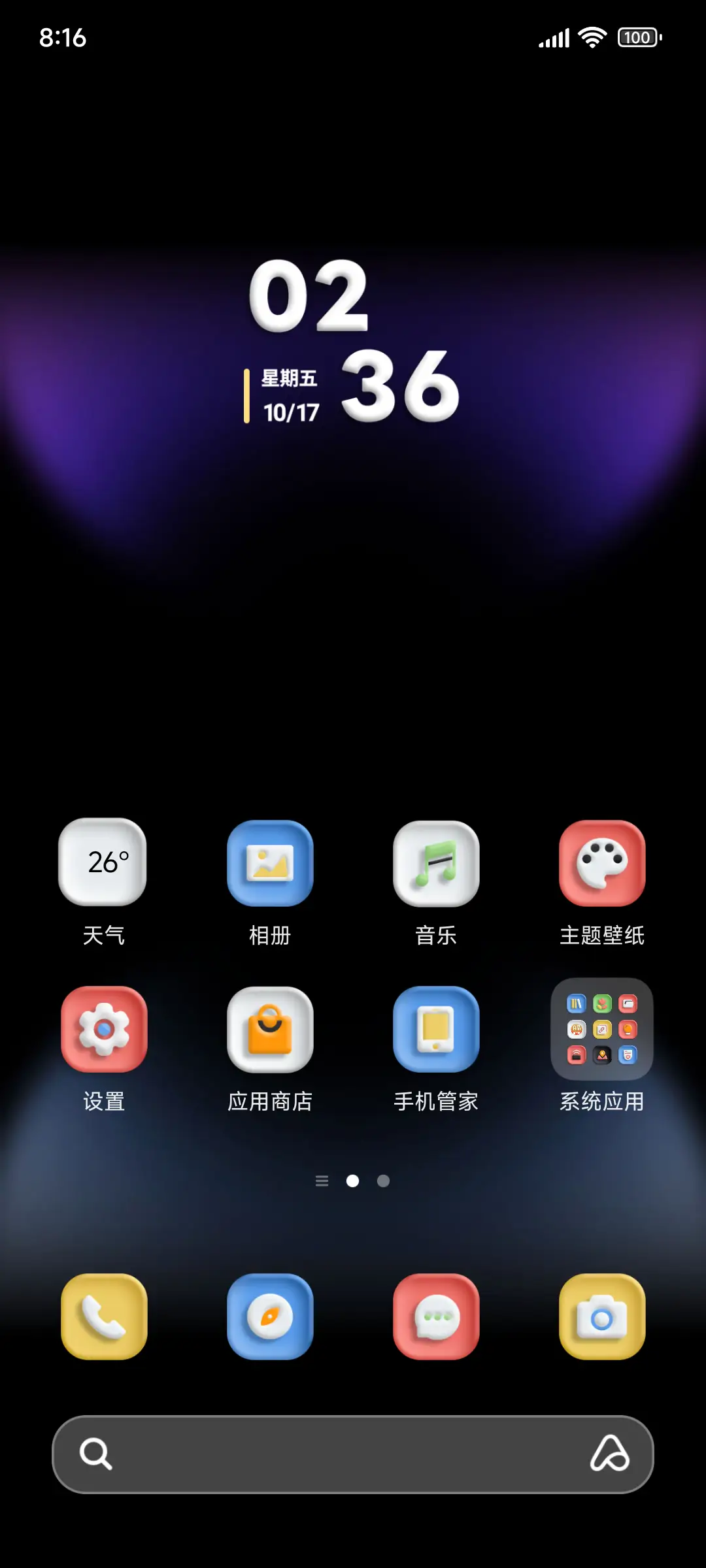Viewport: 706px width, 1568px height.
Task: Open the 音乐 (Music) app
Action: (x=436, y=864)
